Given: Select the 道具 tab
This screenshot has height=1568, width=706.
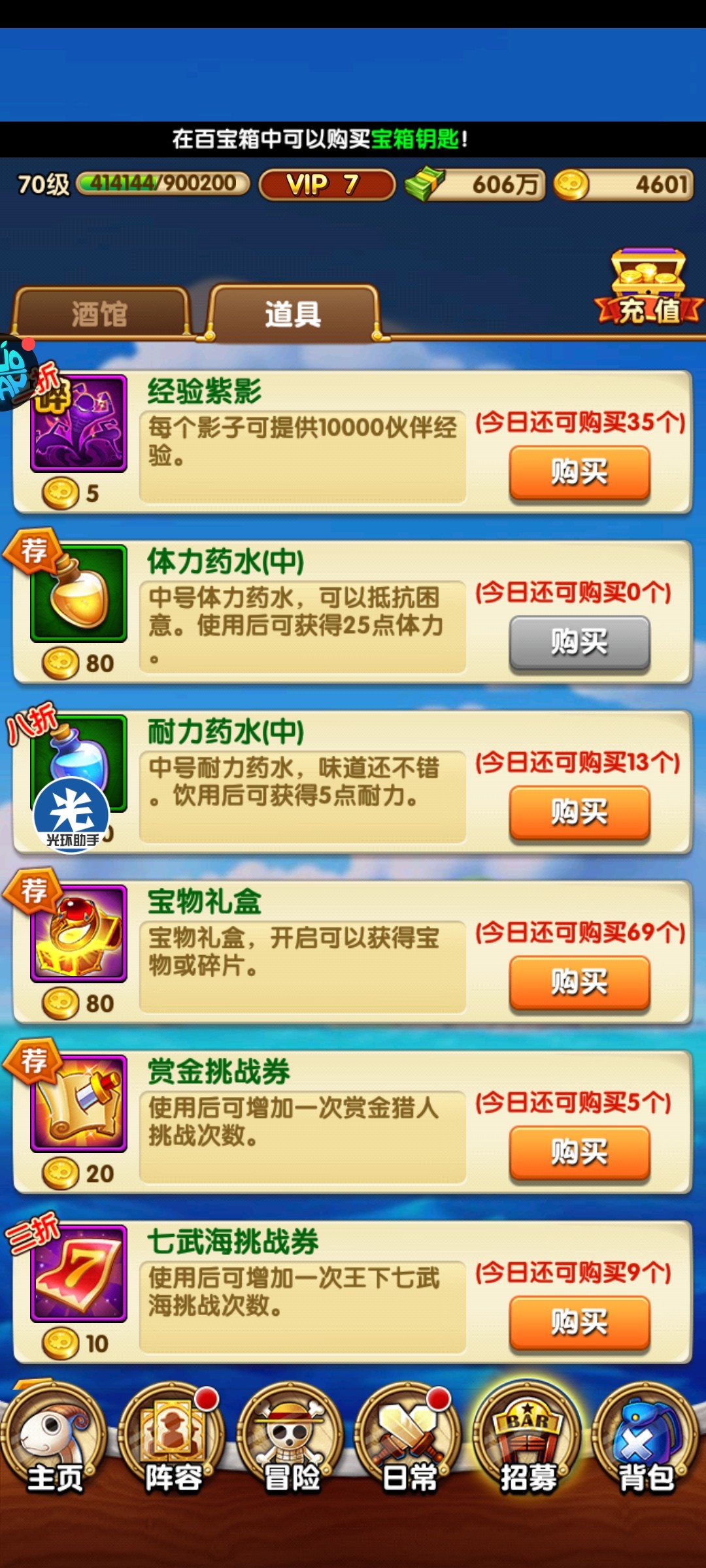Looking at the screenshot, I should [x=292, y=314].
